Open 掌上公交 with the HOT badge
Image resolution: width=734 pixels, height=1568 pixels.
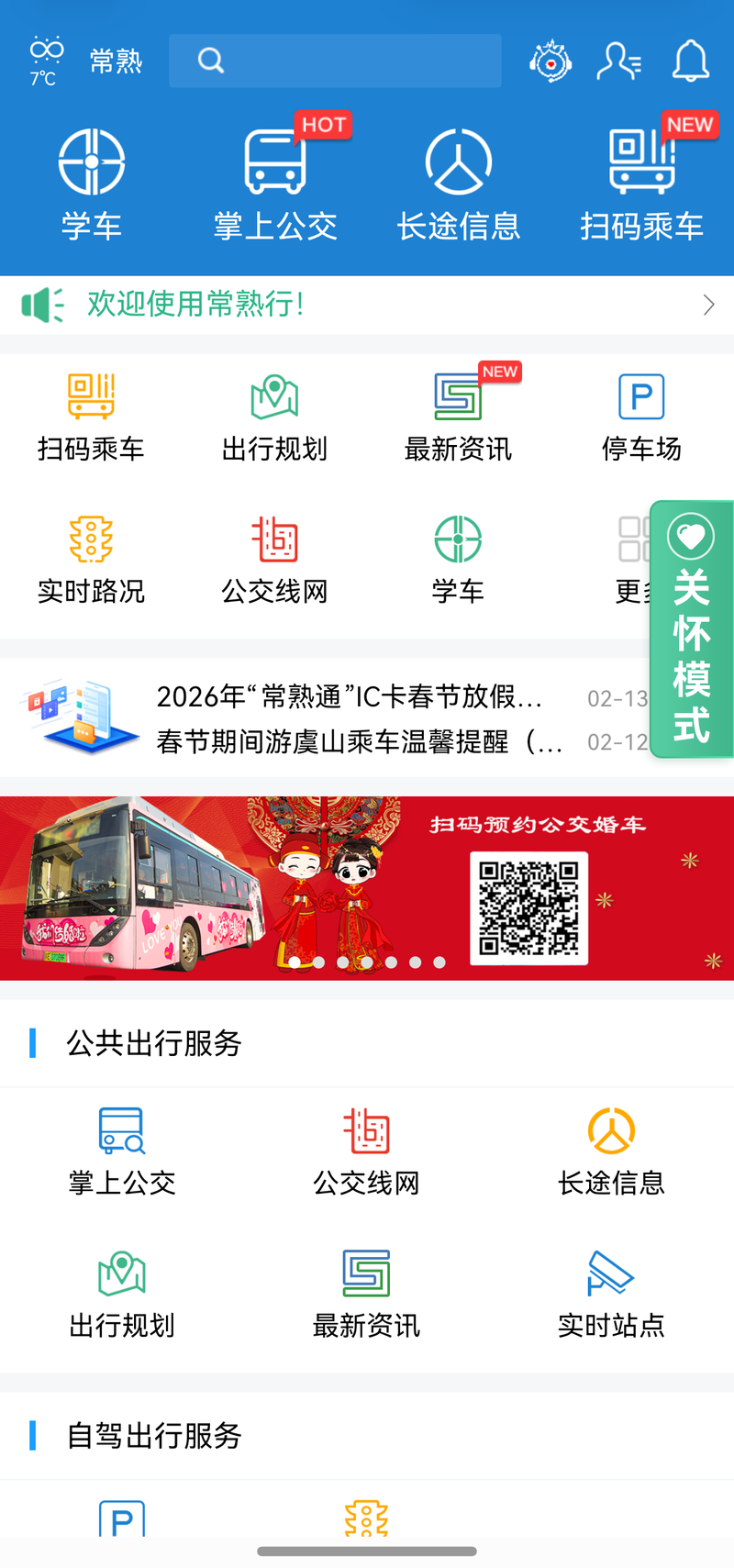tap(275, 185)
